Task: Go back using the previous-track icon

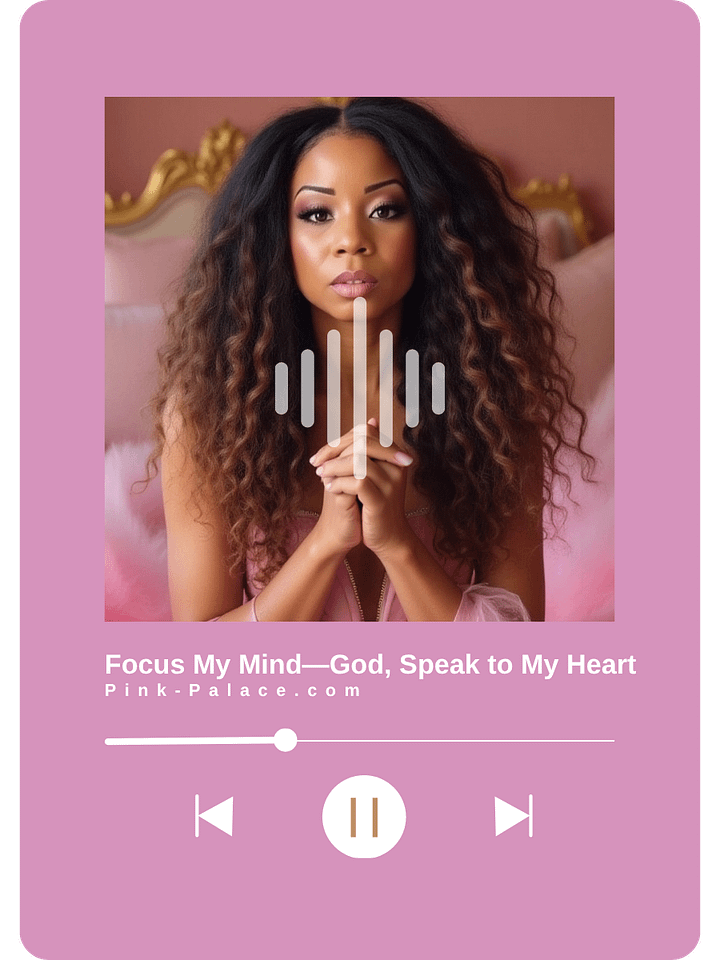Action: click(216, 817)
